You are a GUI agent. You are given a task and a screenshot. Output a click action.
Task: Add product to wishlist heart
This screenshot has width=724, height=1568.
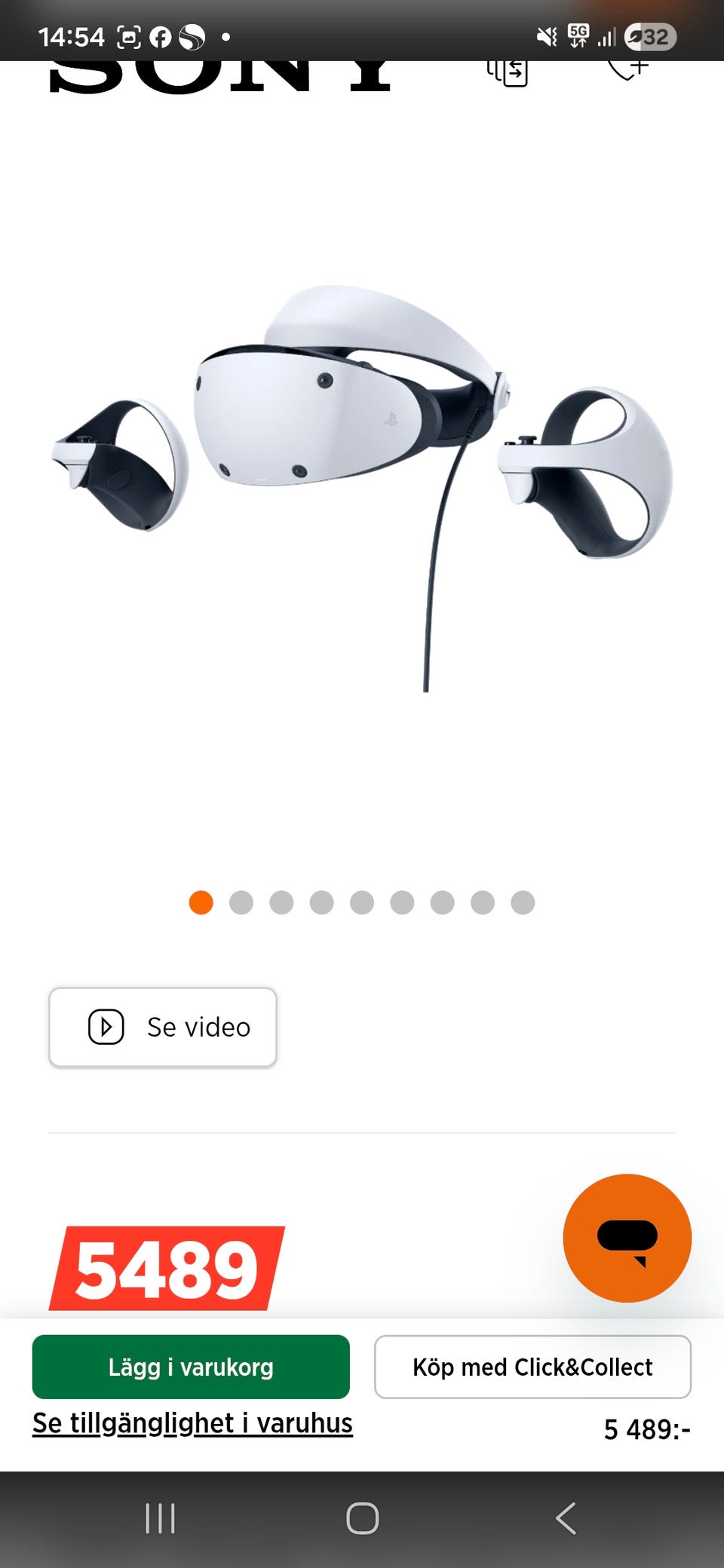628,70
